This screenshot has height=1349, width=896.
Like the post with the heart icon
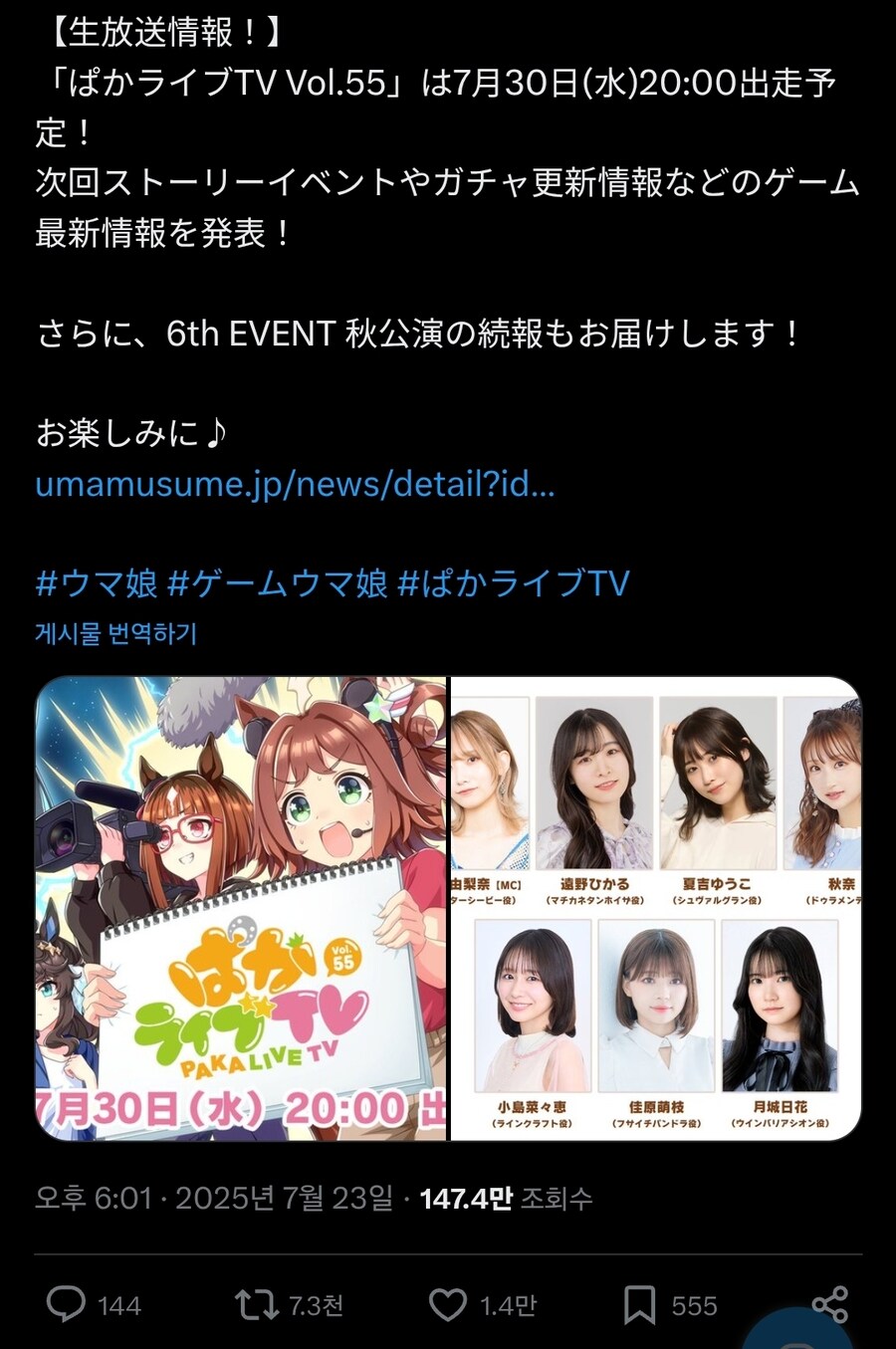click(x=448, y=1304)
